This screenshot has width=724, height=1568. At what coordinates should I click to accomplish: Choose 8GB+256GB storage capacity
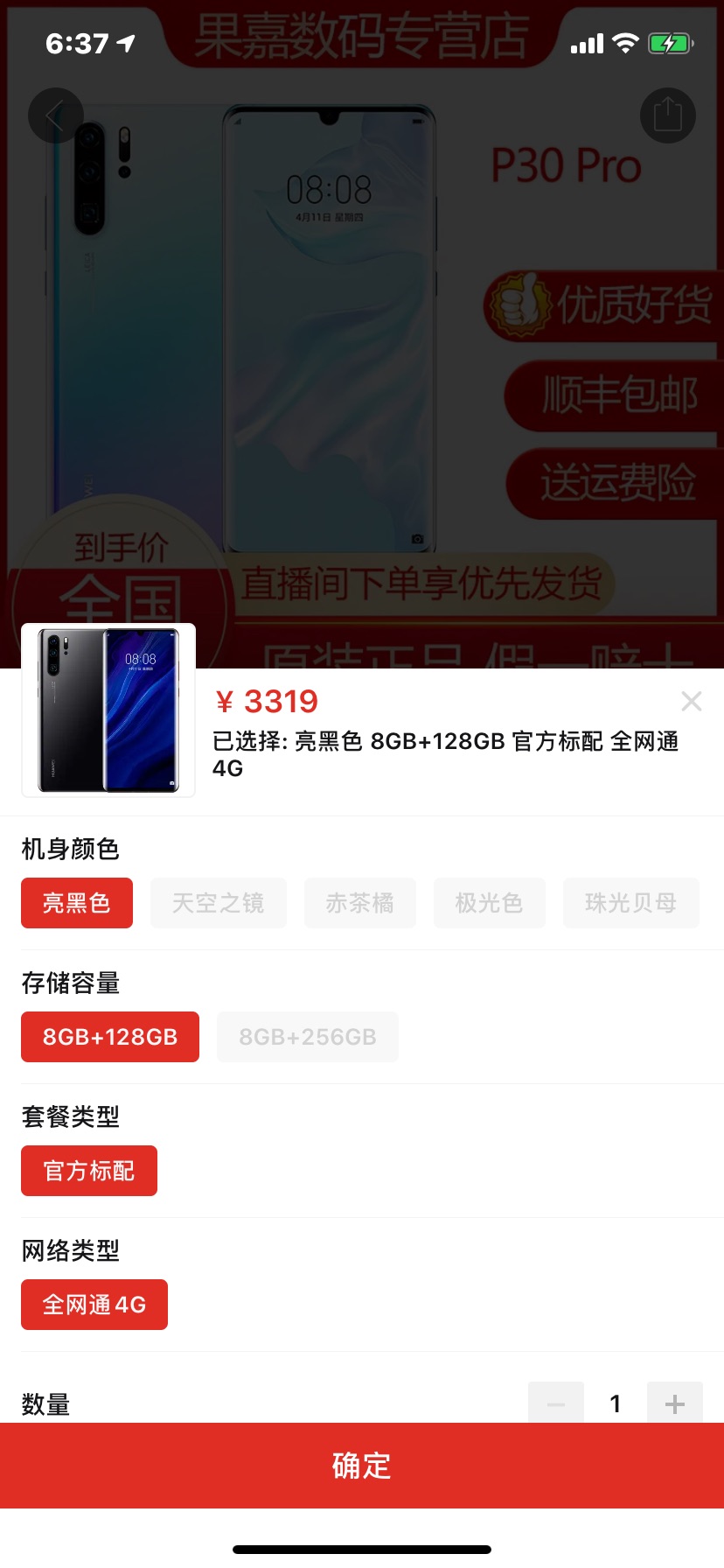click(x=308, y=1037)
